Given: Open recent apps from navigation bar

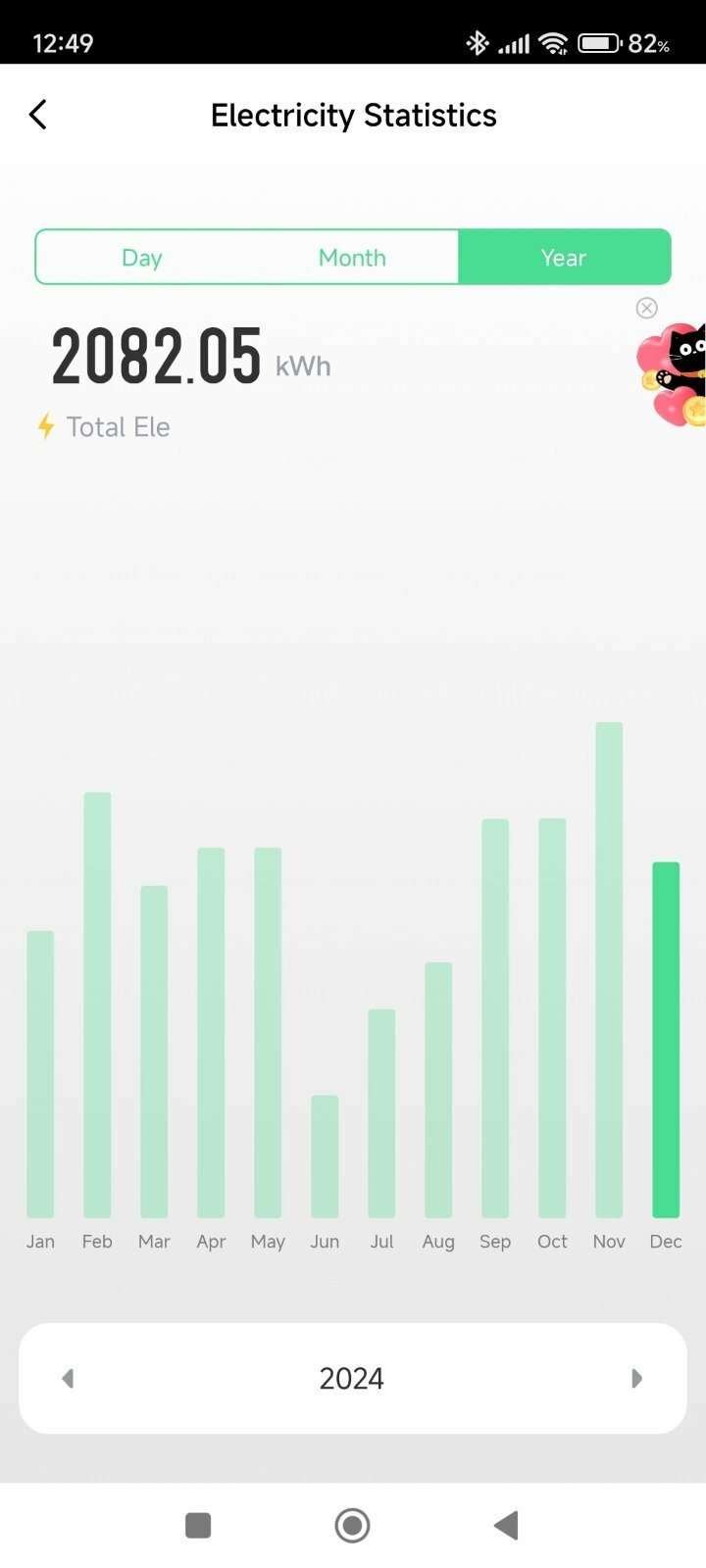Looking at the screenshot, I should pos(198,1525).
